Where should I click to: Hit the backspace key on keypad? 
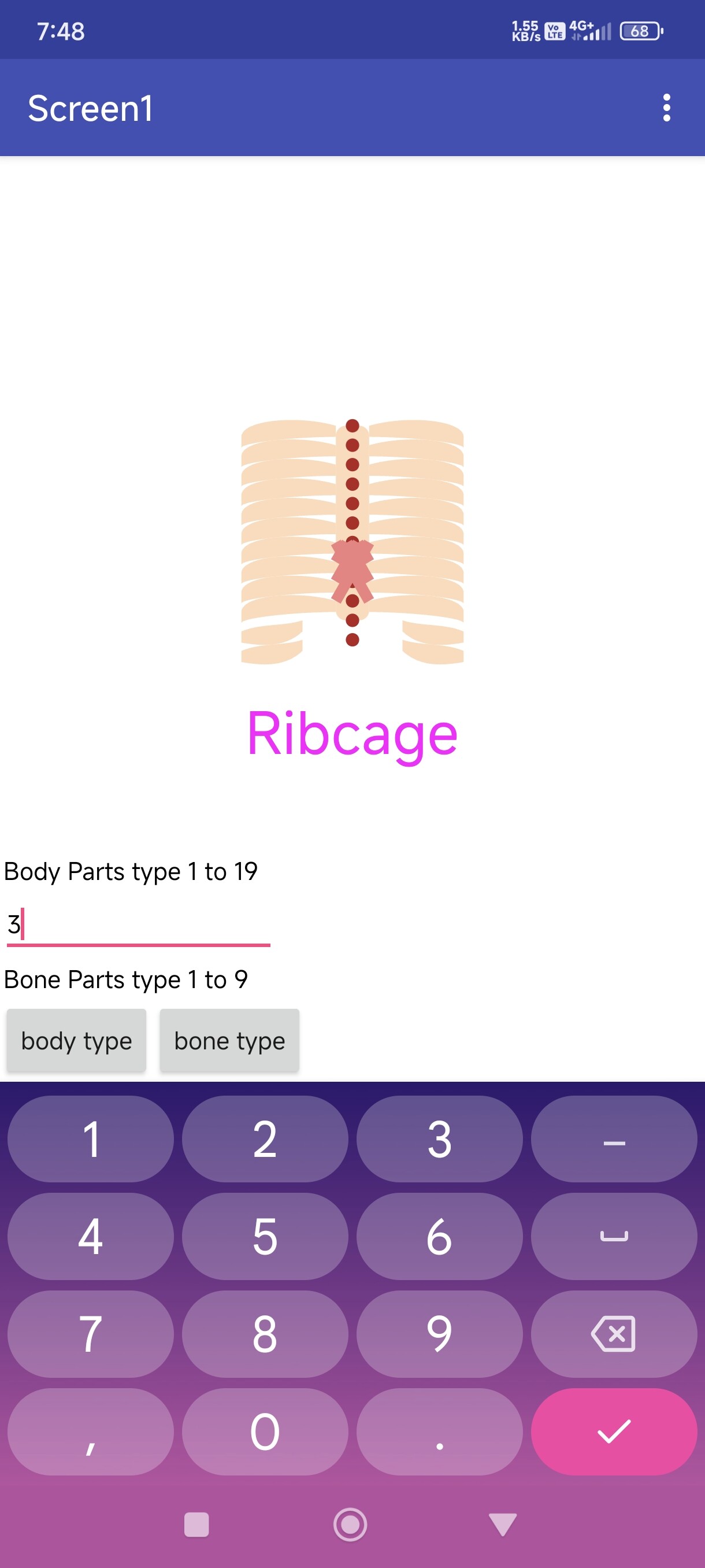(614, 1334)
